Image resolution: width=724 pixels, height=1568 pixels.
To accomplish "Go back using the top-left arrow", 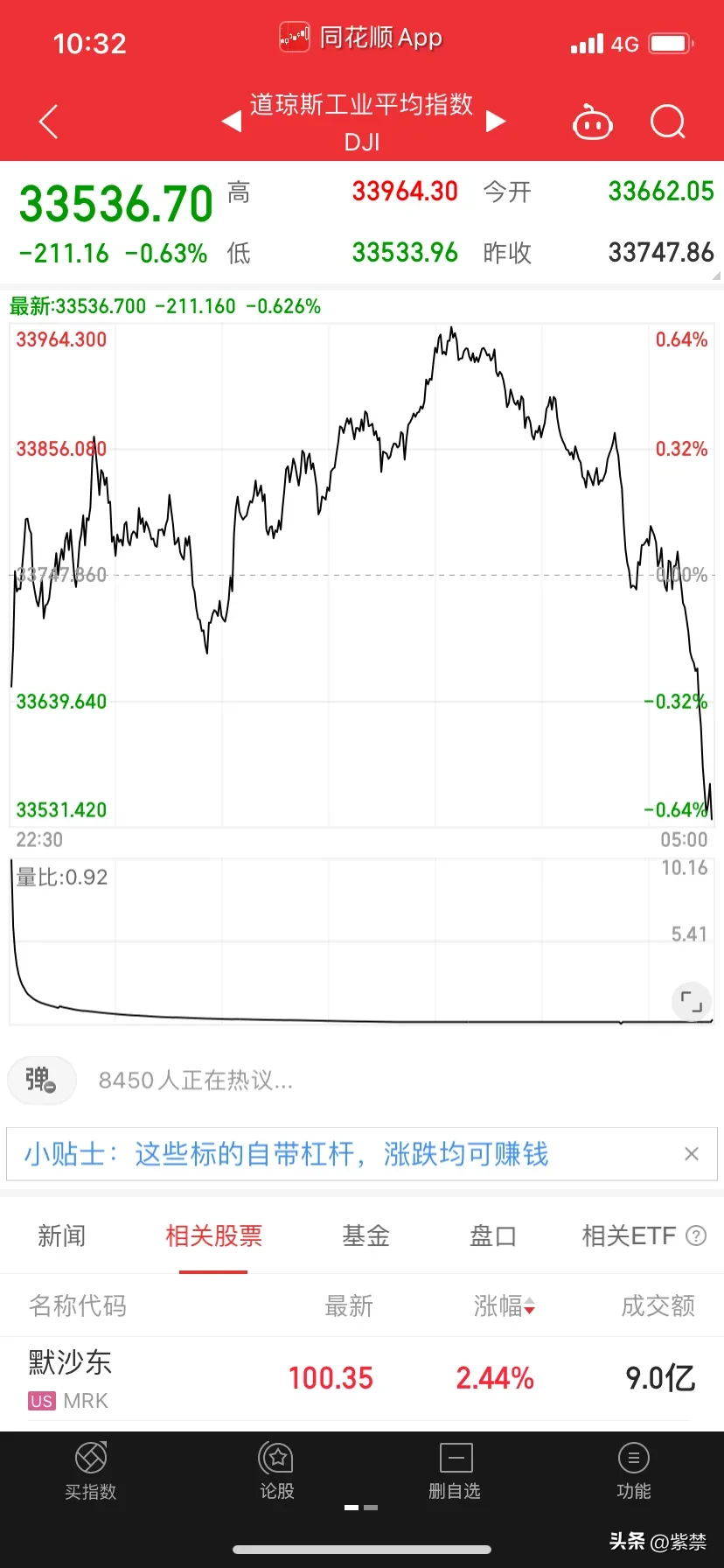I will (x=49, y=122).
